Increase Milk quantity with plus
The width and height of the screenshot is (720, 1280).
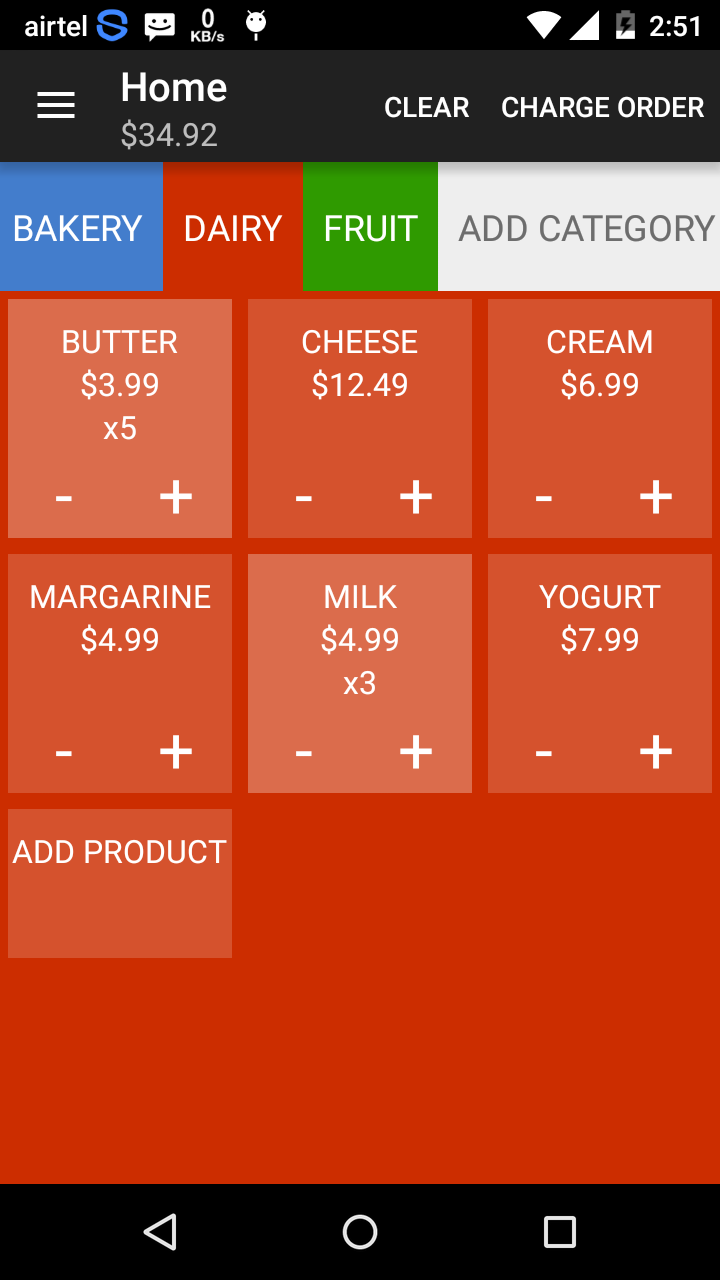click(416, 751)
